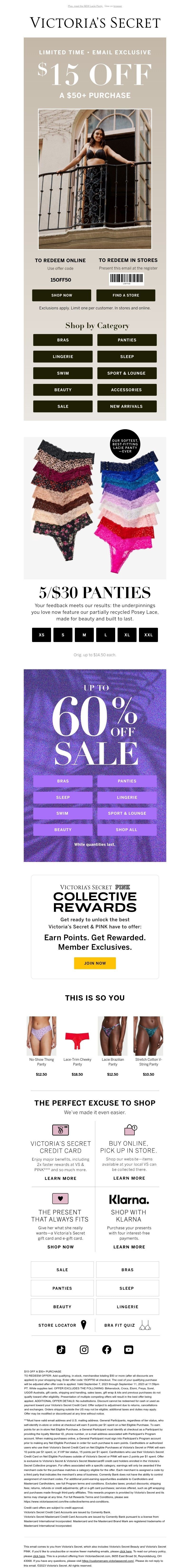Tap the SHOP NOW button under offer code

62,295
